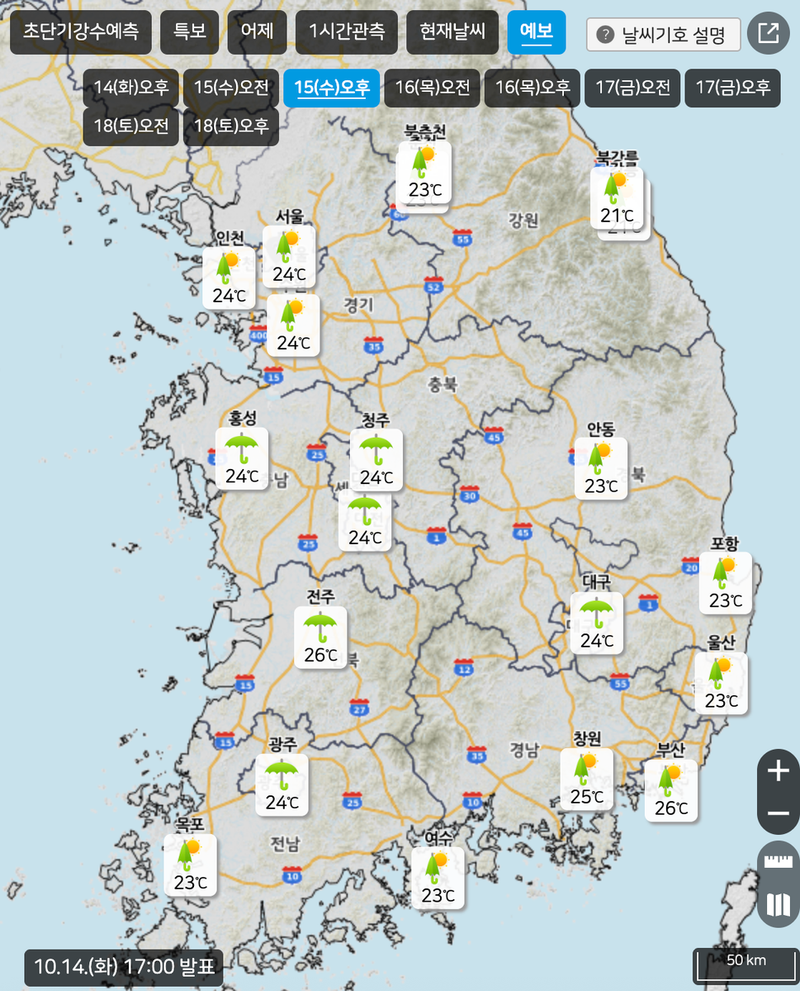Show the 17(금)오전 forecast
This screenshot has height=991, width=800.
pos(632,88)
